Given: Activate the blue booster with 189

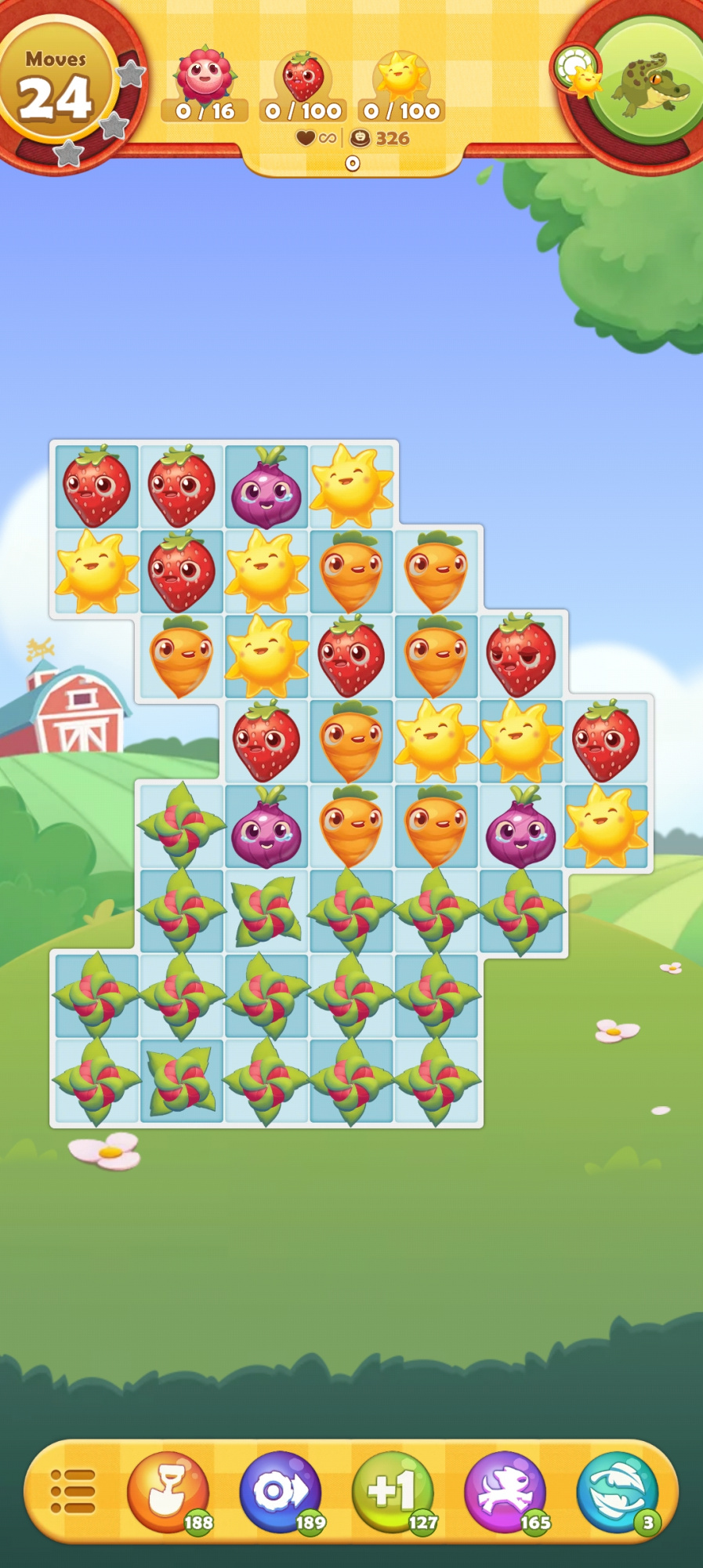Looking at the screenshot, I should (x=281, y=1490).
